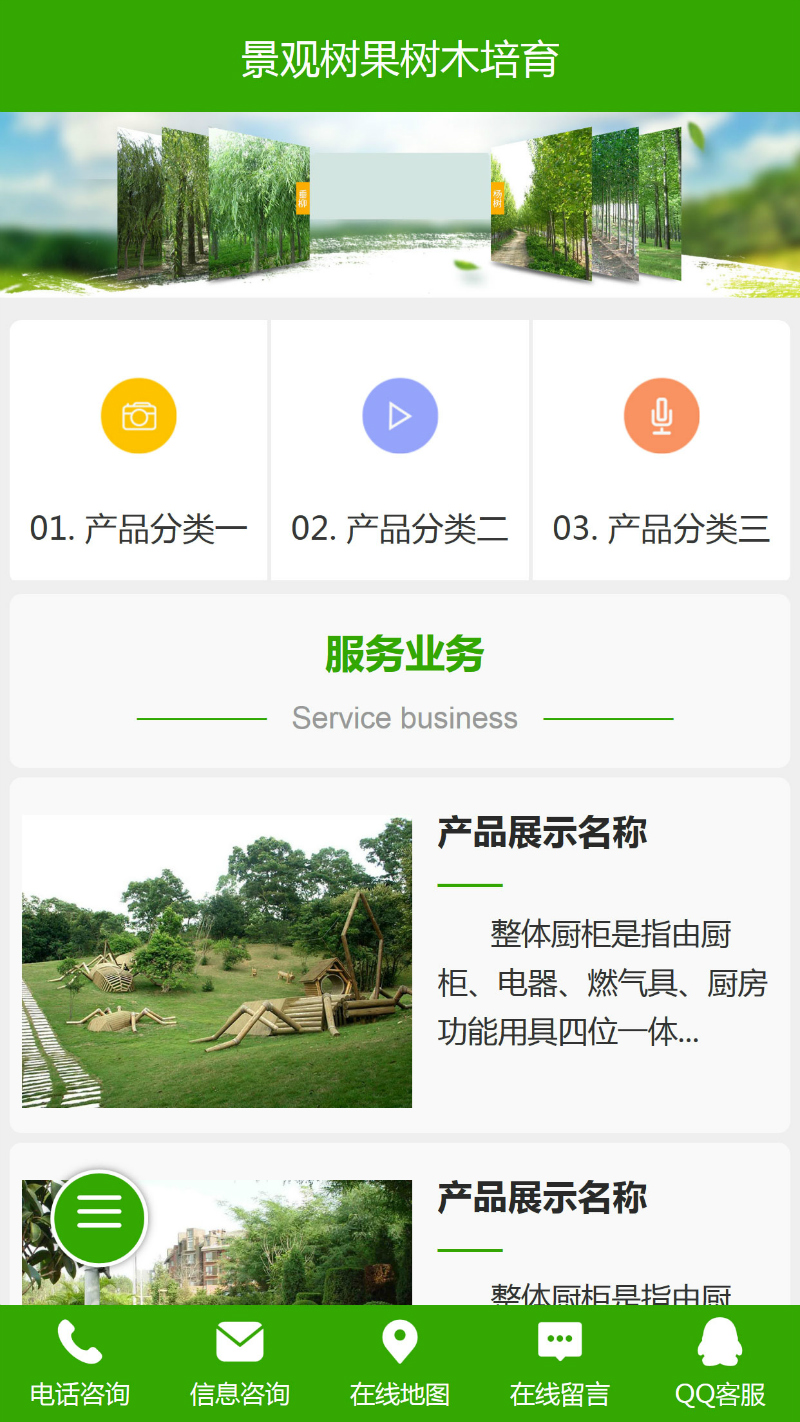Open 在线地图 online map
Screen dimensions: 800x1422
coord(400,1363)
